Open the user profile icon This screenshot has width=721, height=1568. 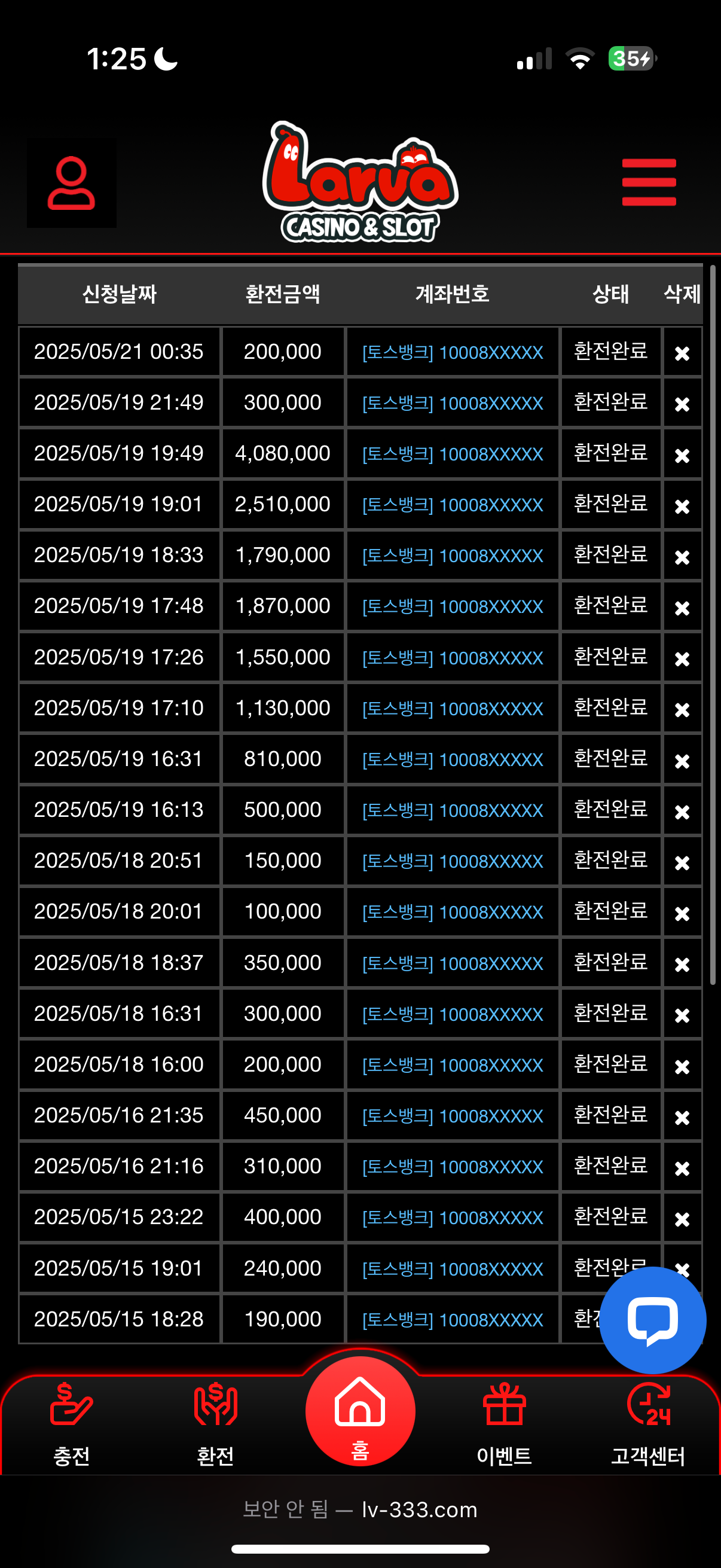point(71,182)
